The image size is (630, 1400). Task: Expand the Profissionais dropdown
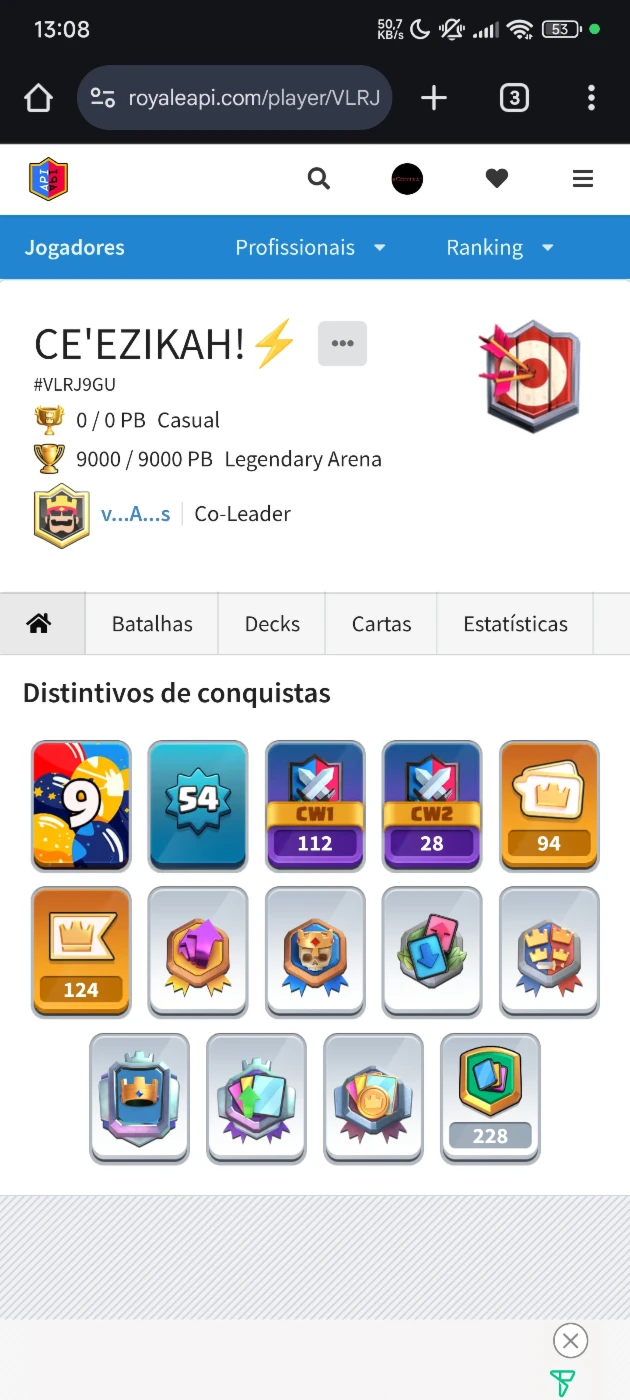(310, 247)
